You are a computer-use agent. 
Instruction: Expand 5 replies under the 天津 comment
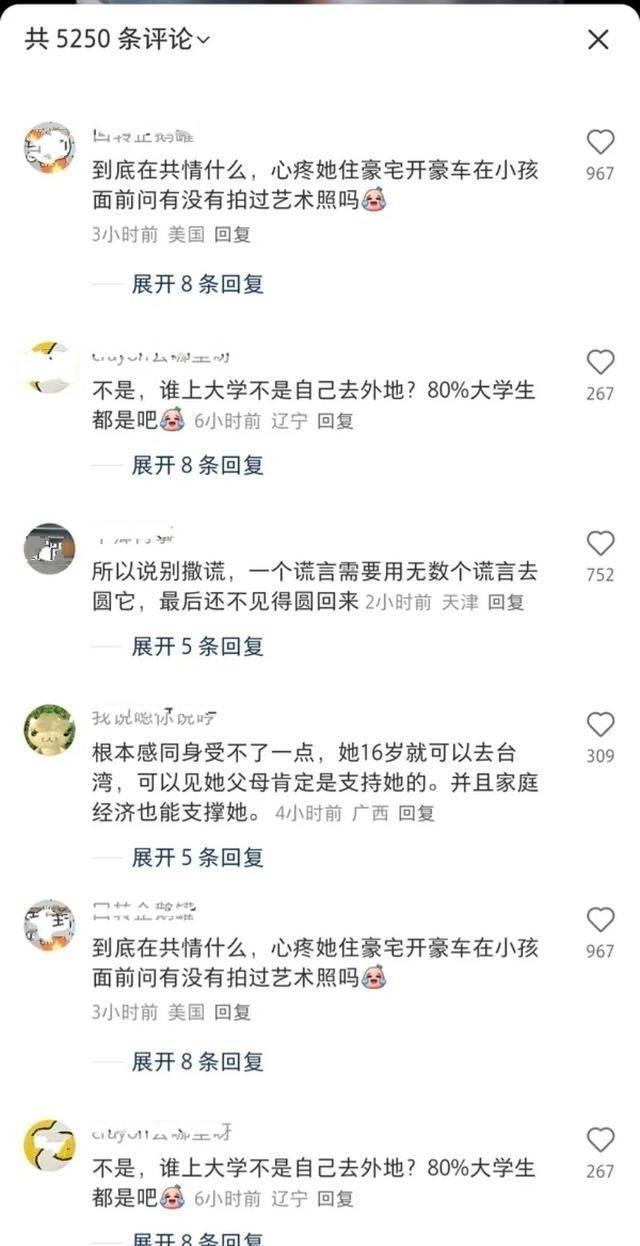[197, 647]
